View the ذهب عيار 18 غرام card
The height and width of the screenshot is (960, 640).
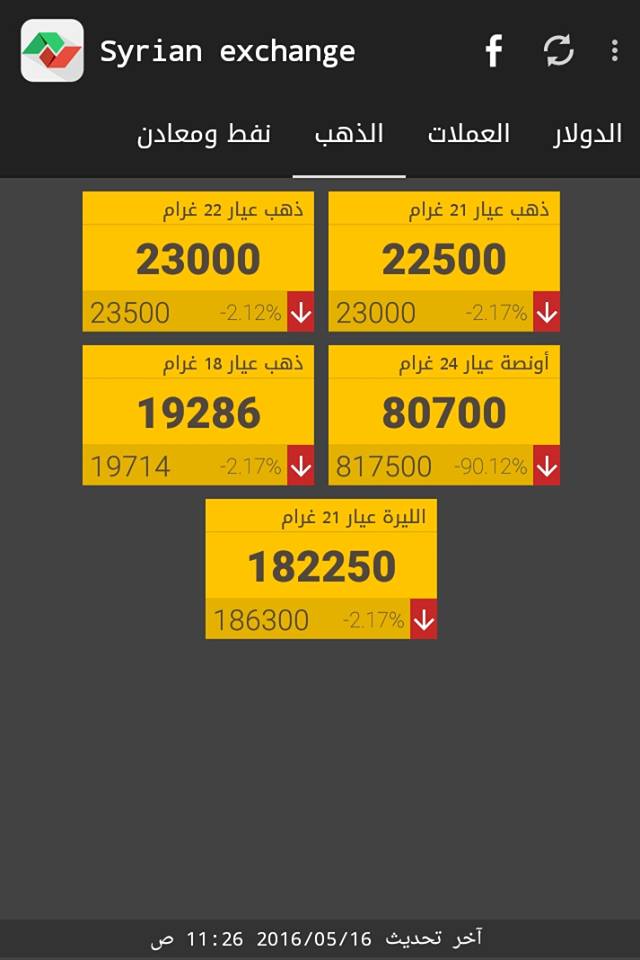pyautogui.click(x=198, y=415)
